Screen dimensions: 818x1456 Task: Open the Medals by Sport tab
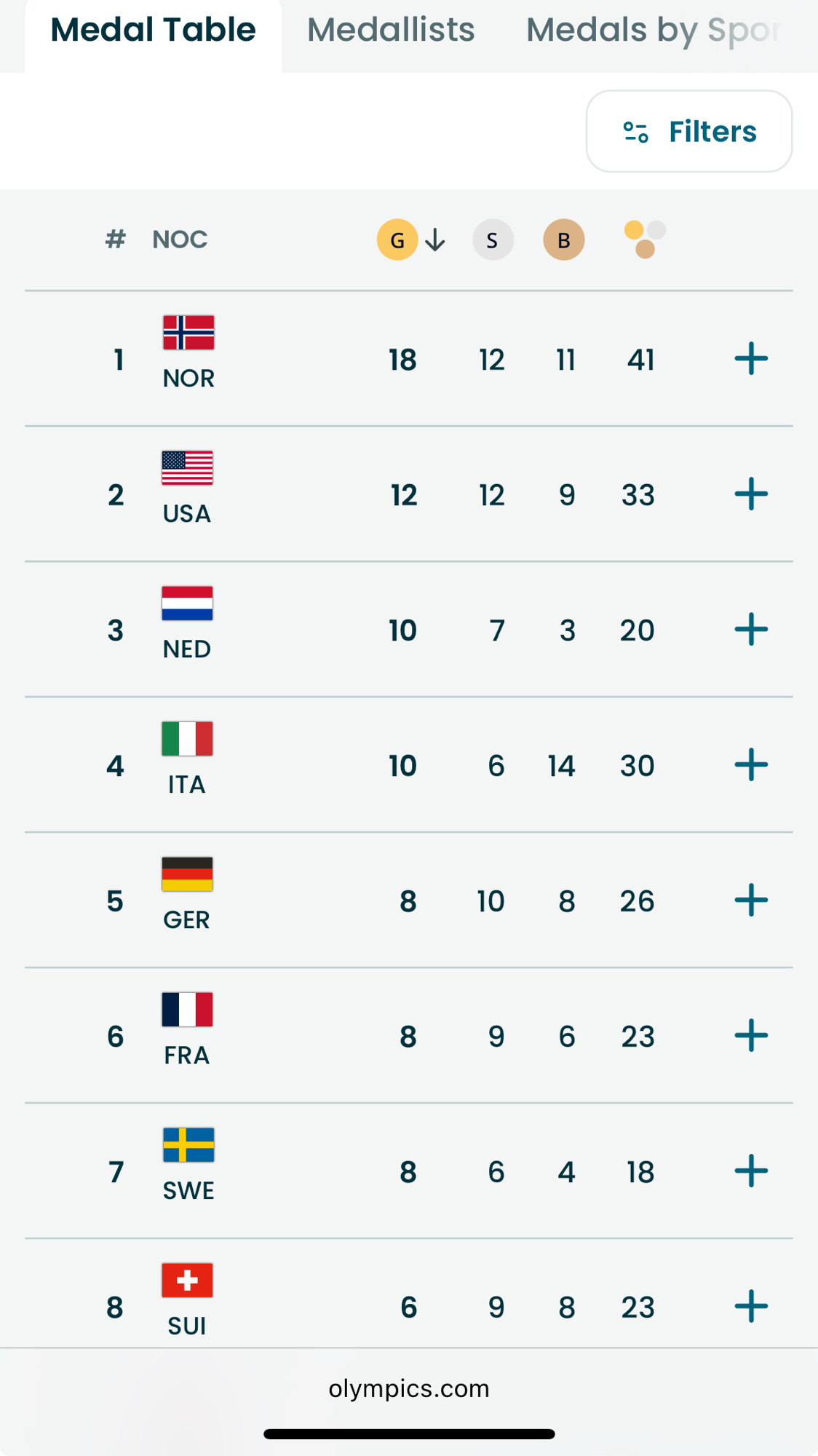pos(653,31)
